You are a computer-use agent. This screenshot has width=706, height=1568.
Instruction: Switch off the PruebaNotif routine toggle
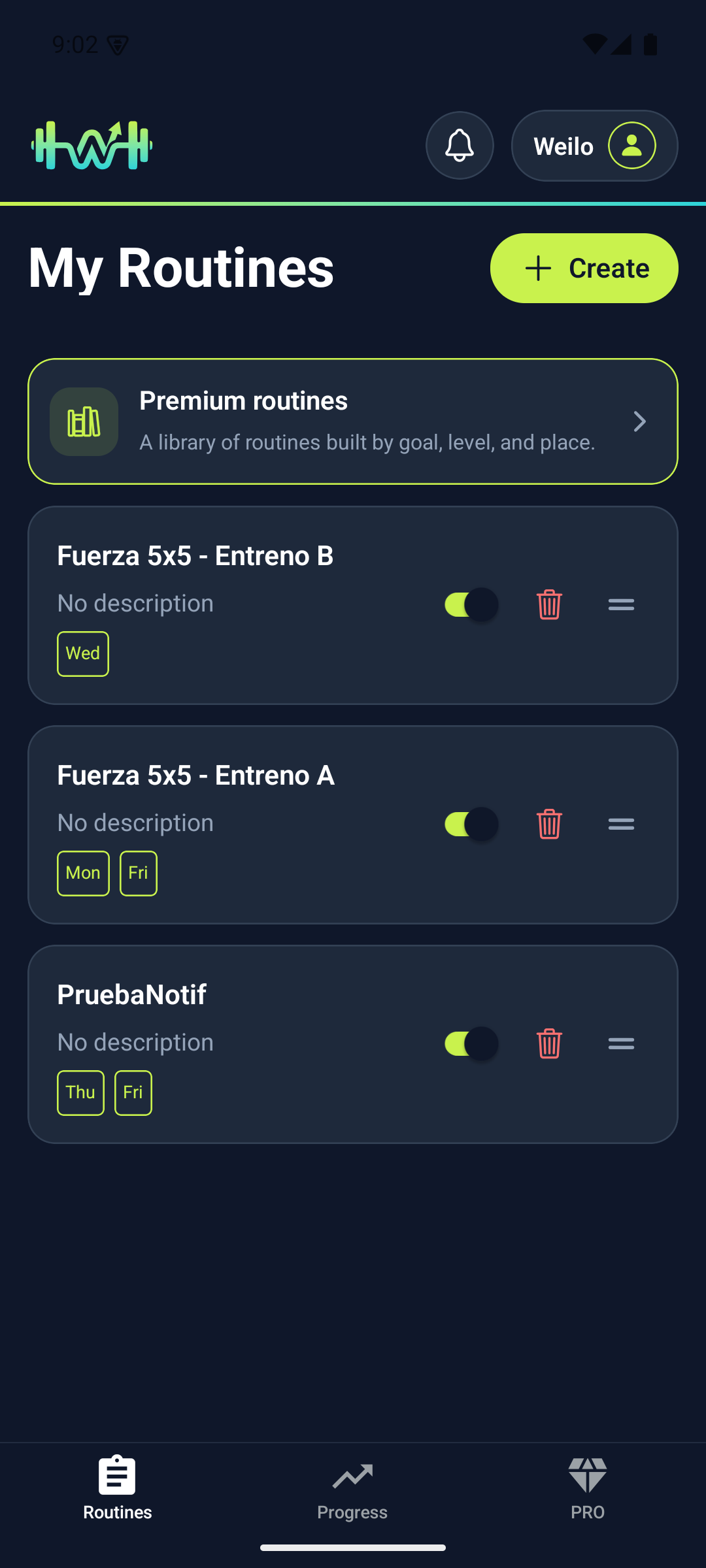[x=471, y=1043]
